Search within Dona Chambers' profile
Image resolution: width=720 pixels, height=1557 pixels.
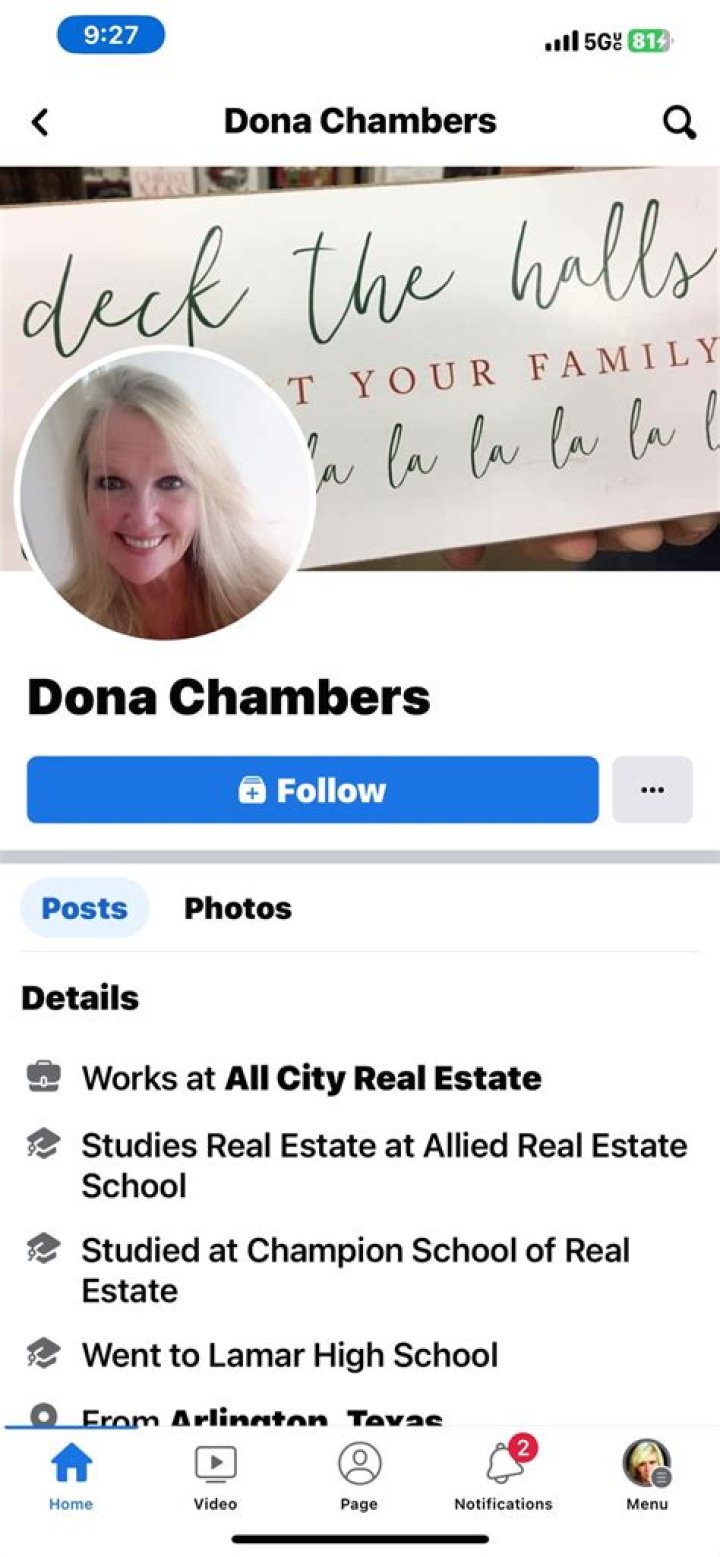click(x=680, y=123)
